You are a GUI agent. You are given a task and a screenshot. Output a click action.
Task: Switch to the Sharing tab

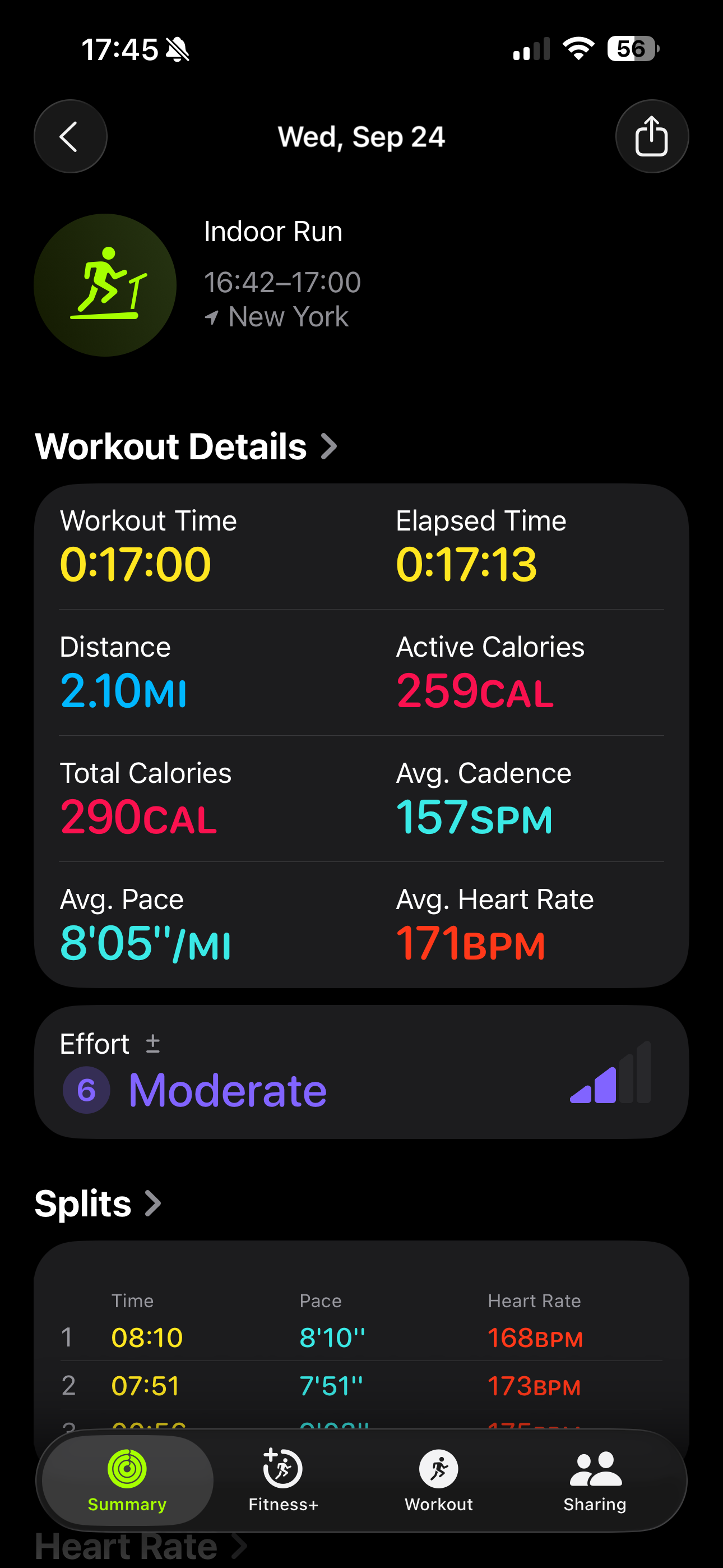point(595,1481)
